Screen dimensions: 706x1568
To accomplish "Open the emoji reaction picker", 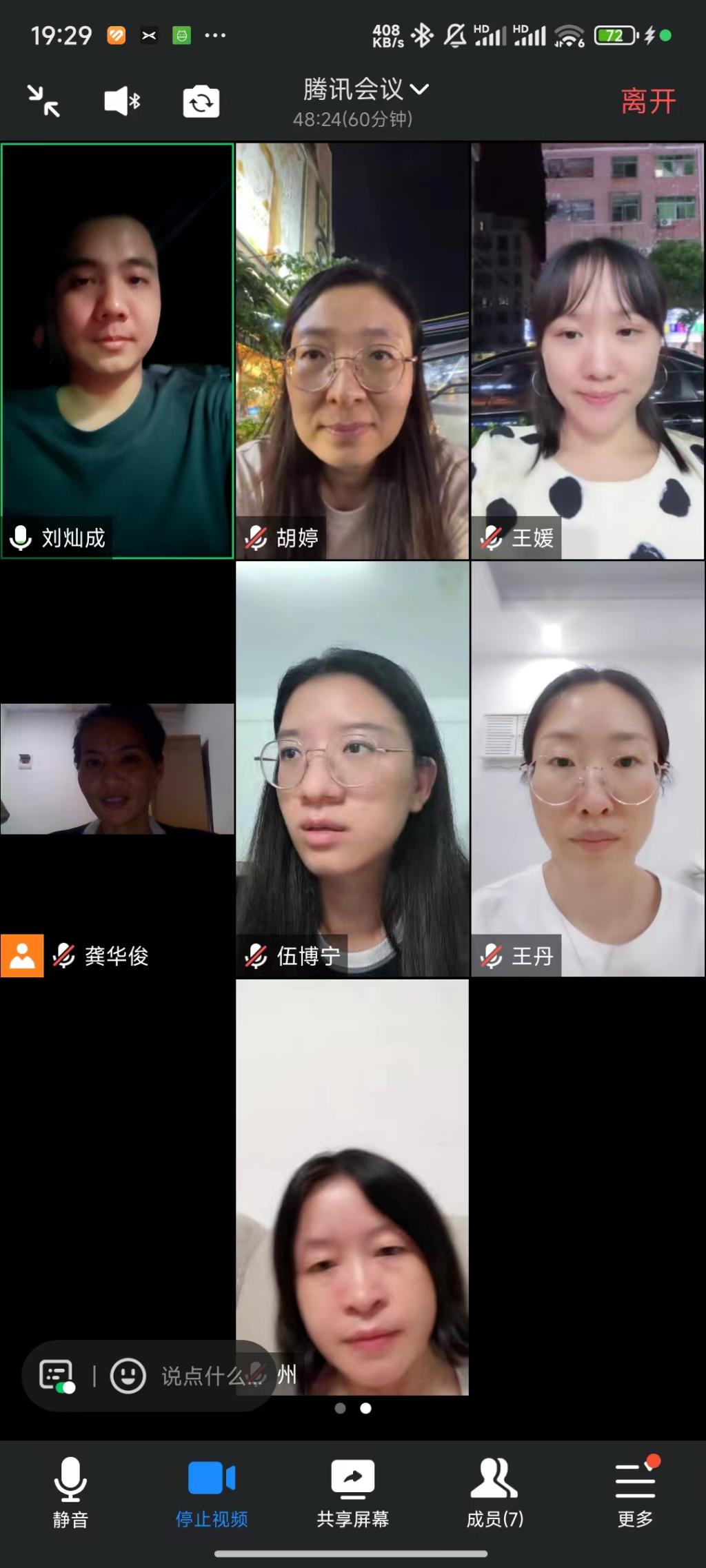I will [128, 1376].
